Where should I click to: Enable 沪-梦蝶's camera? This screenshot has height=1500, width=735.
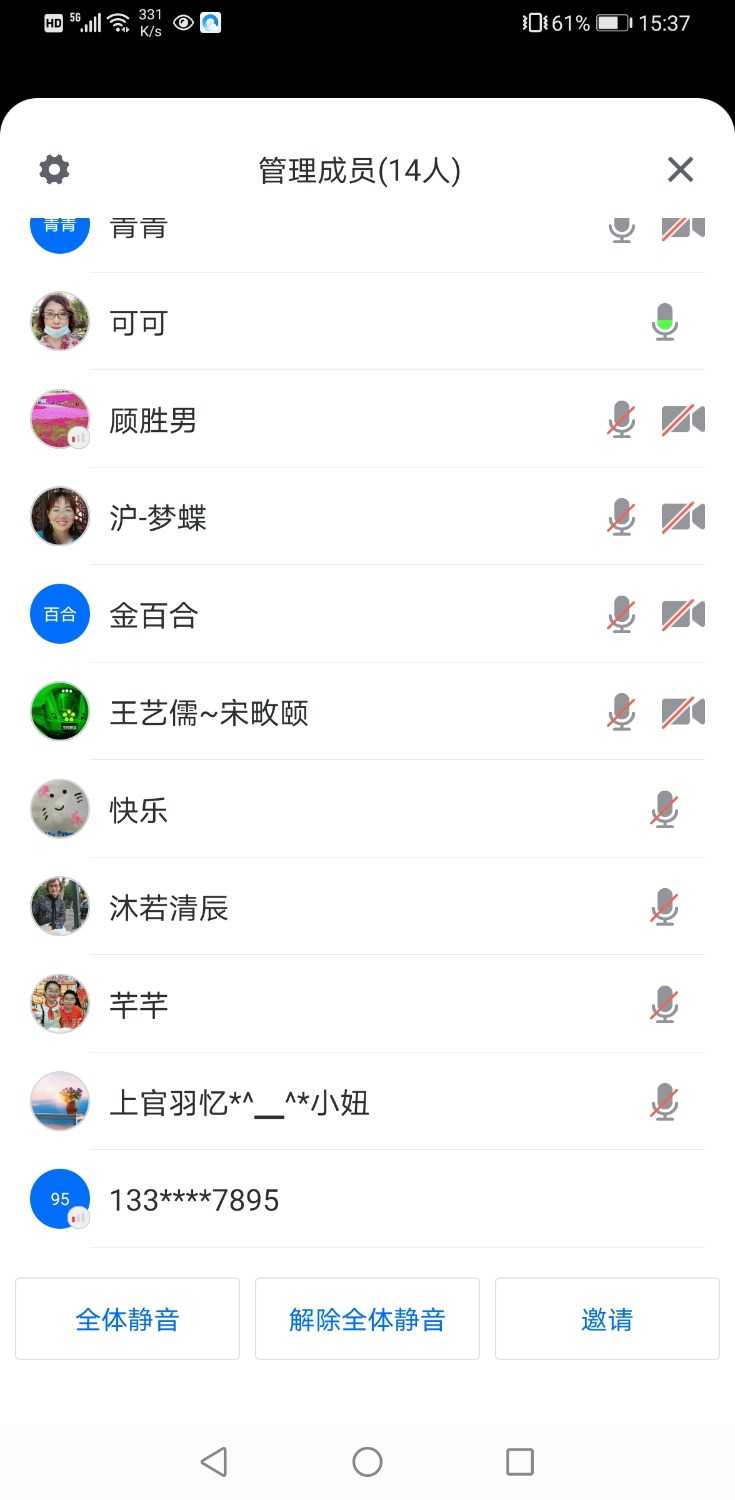pyautogui.click(x=682, y=517)
